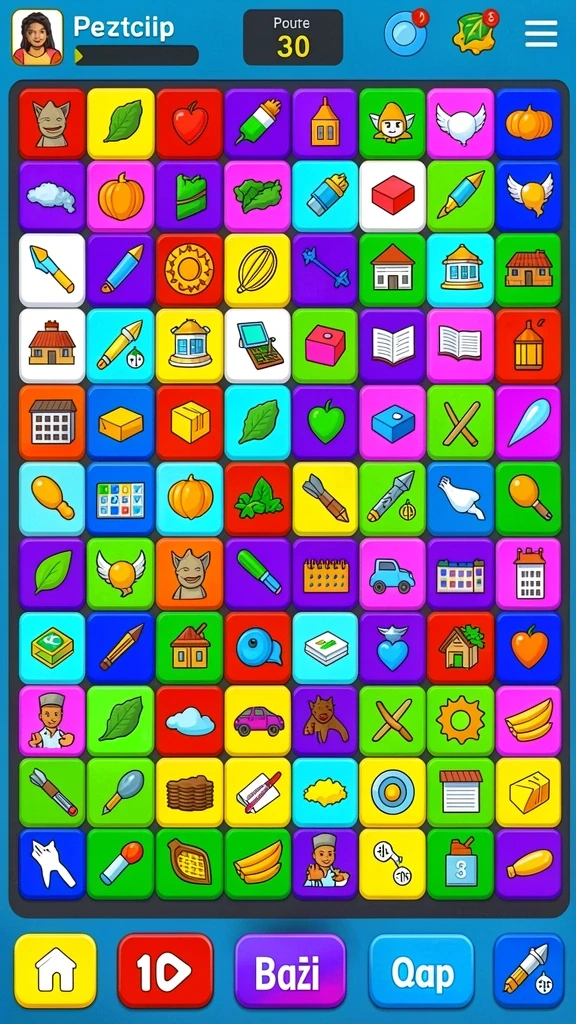
Task: Open the player avatar profile
Action: point(37,37)
